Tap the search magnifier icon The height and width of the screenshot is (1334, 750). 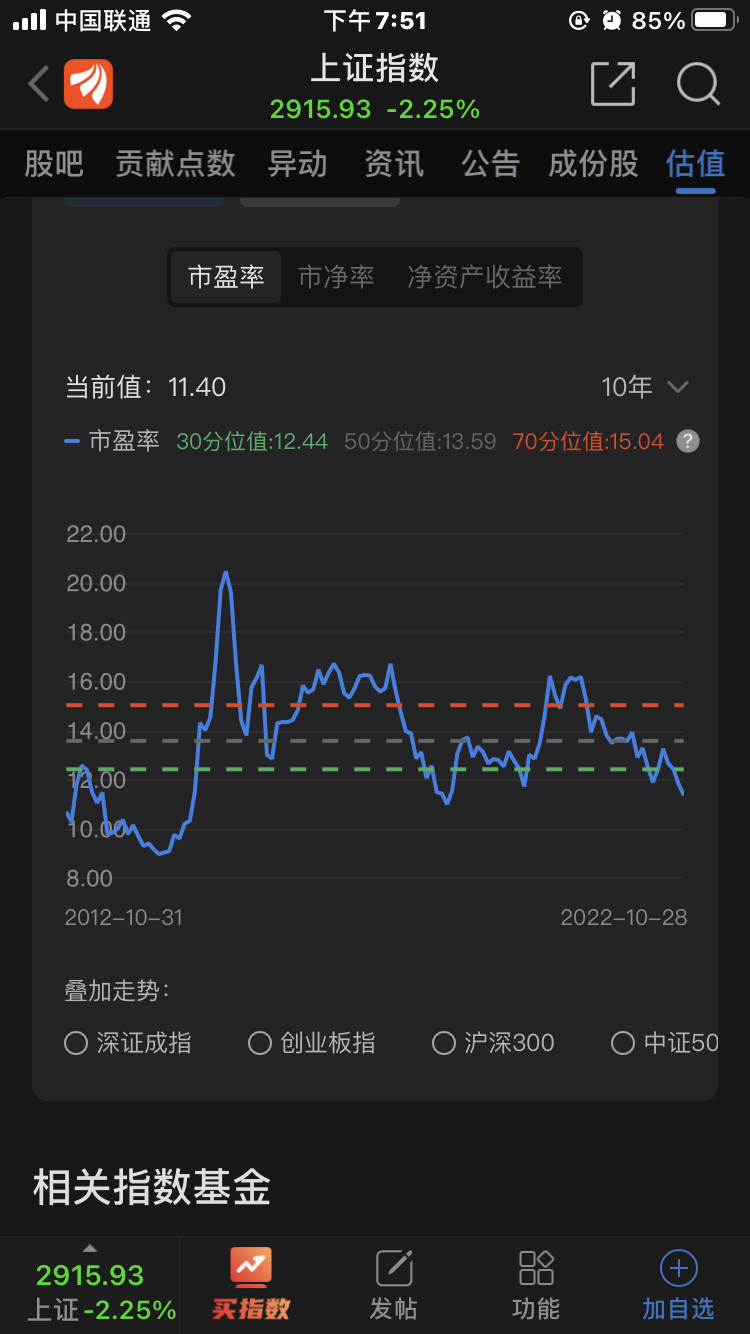pos(698,84)
